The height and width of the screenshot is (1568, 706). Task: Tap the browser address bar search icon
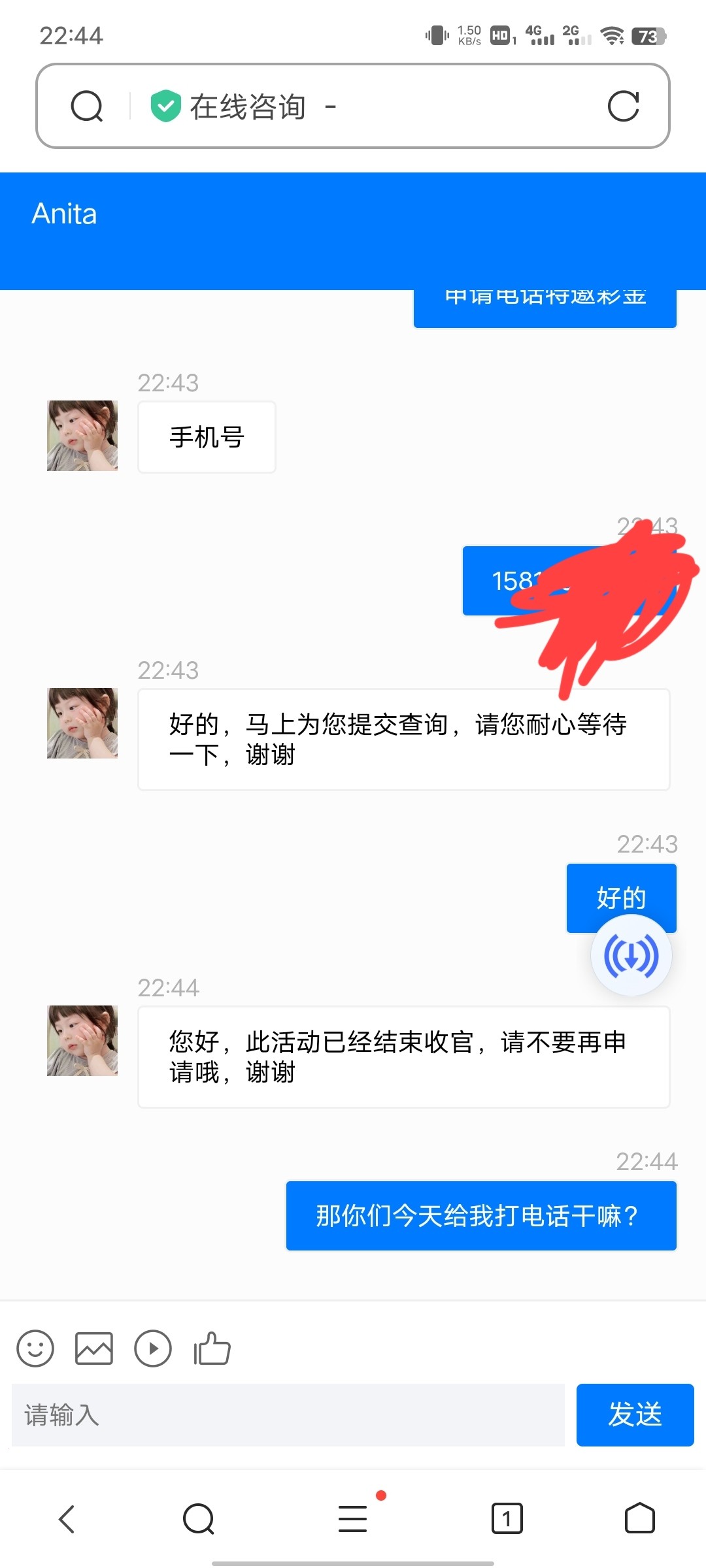(87, 106)
